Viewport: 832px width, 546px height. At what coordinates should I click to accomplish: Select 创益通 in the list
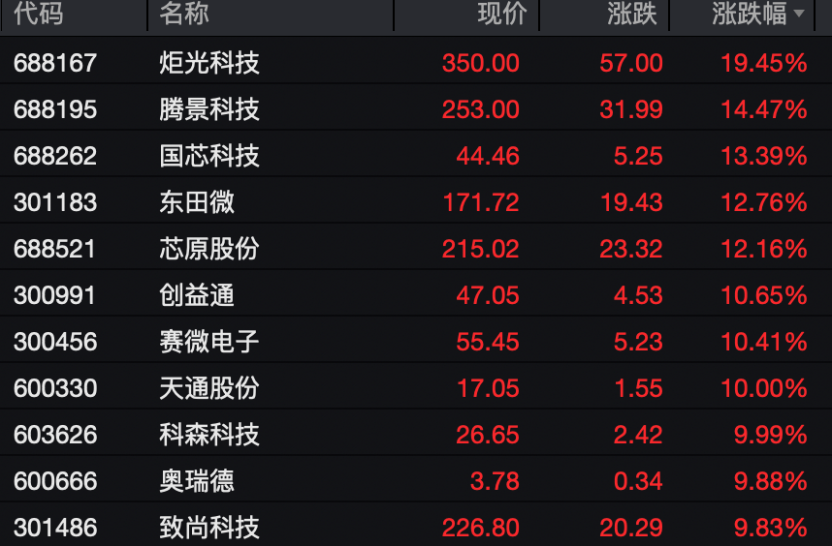tap(197, 295)
